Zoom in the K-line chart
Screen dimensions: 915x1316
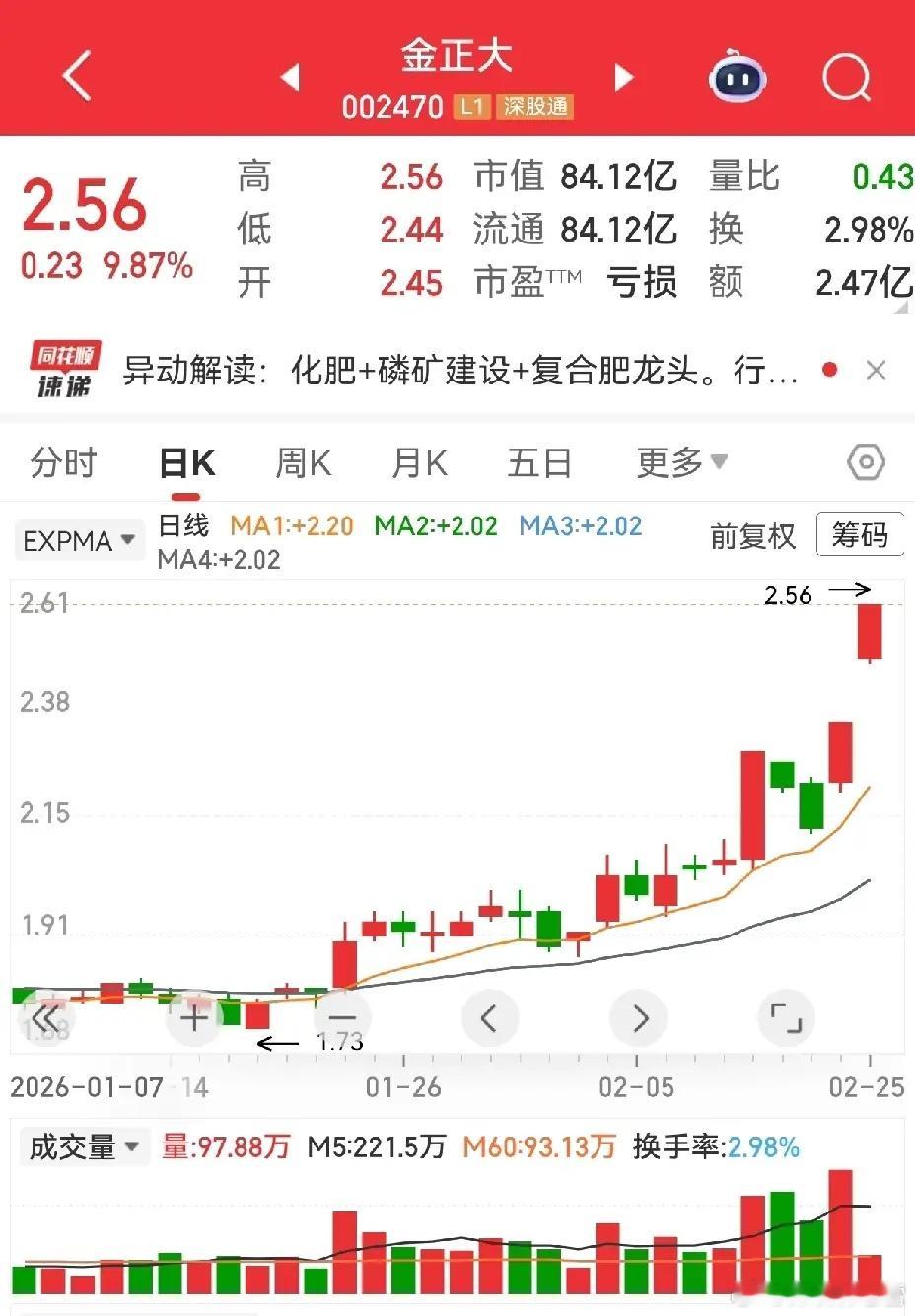tap(194, 1017)
